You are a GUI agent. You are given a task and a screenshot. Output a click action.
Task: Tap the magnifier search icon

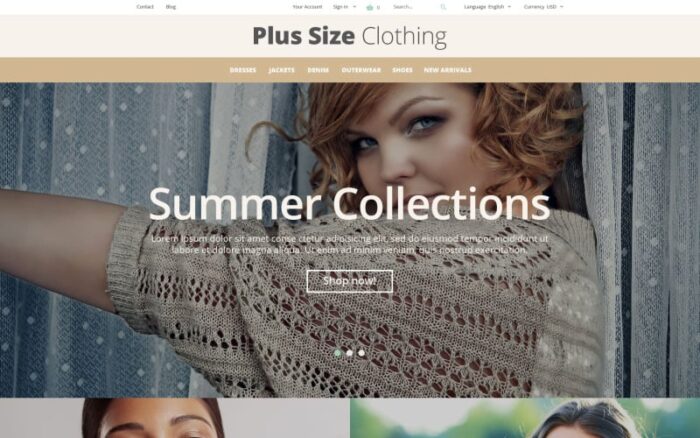point(444,7)
